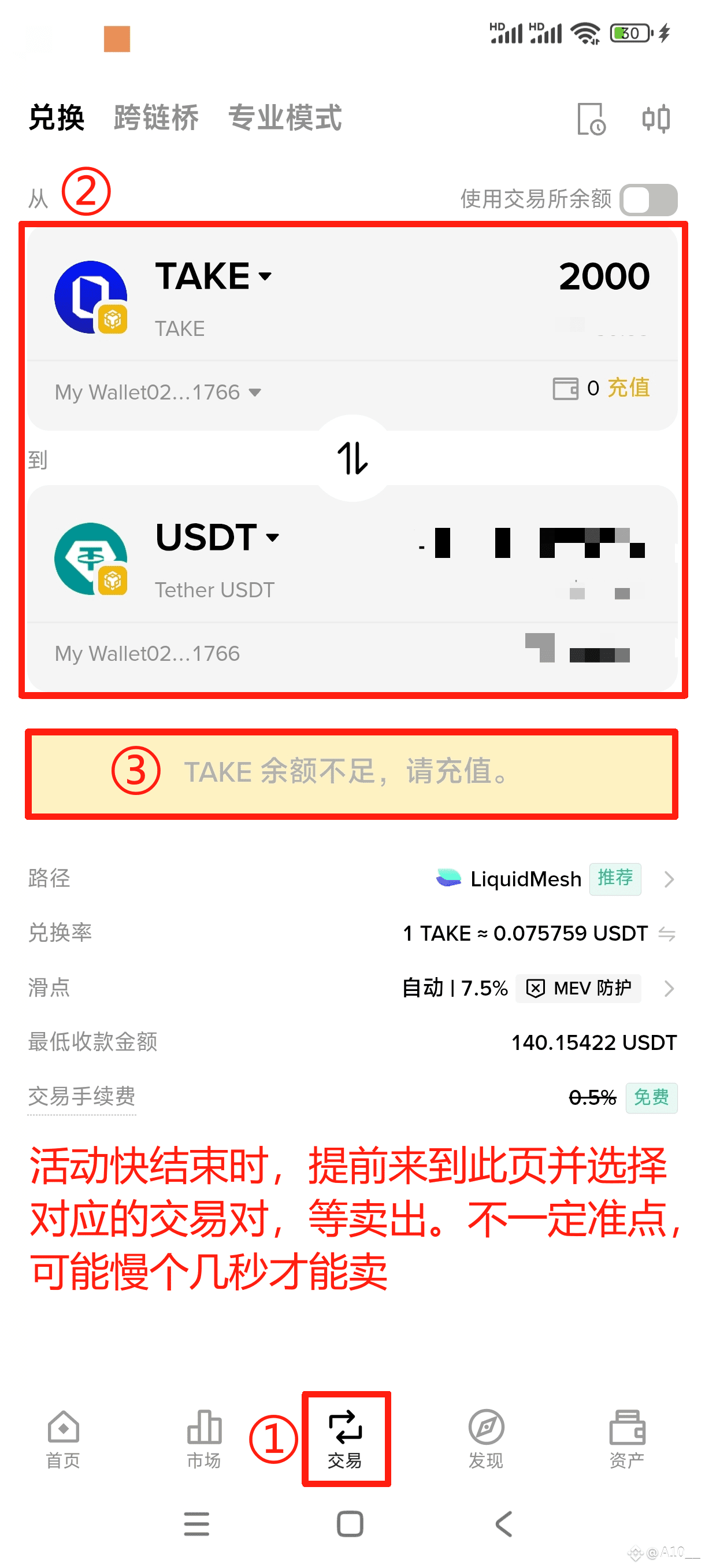Switch to the 跨链桥 tab
Screen dimensions: 705x1568
155,117
